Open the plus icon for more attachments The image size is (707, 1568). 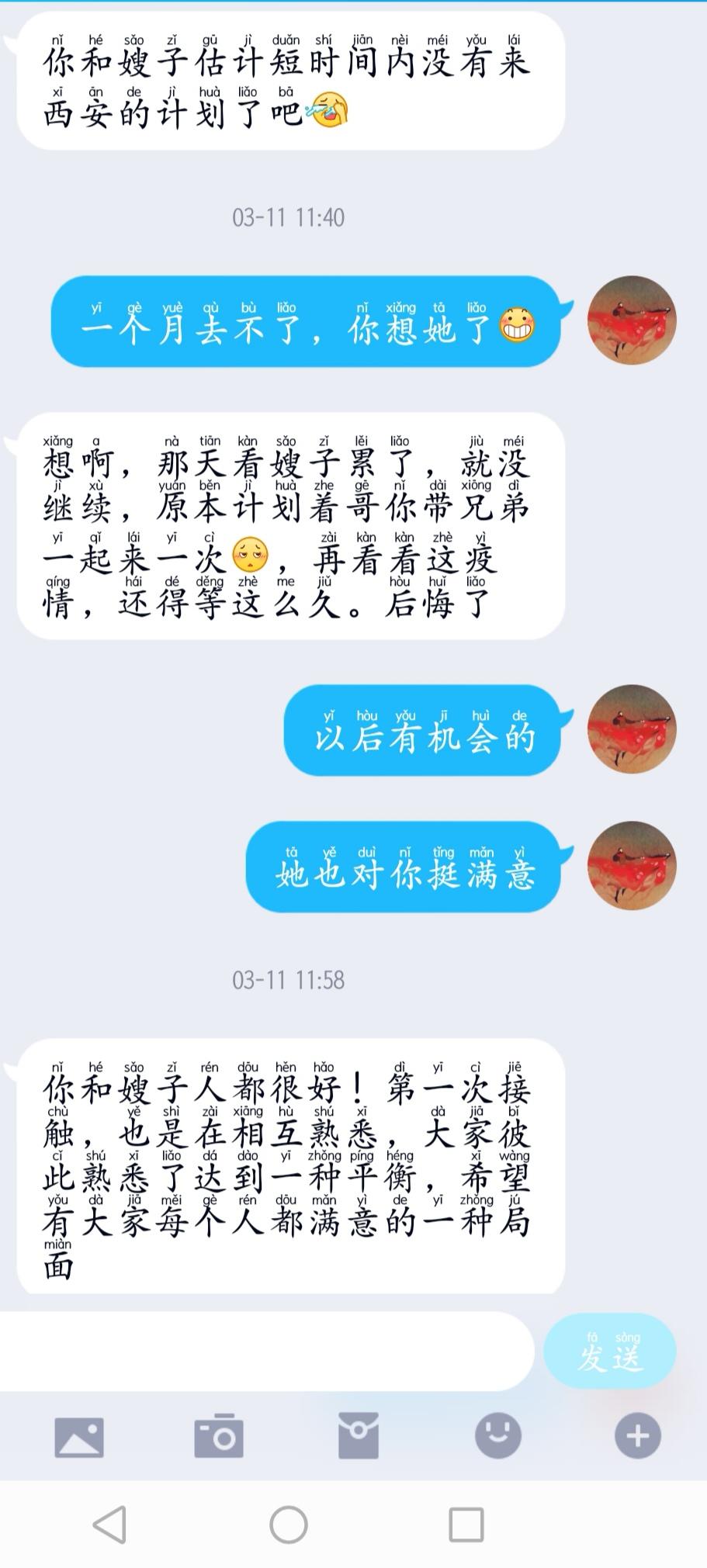coord(636,1436)
